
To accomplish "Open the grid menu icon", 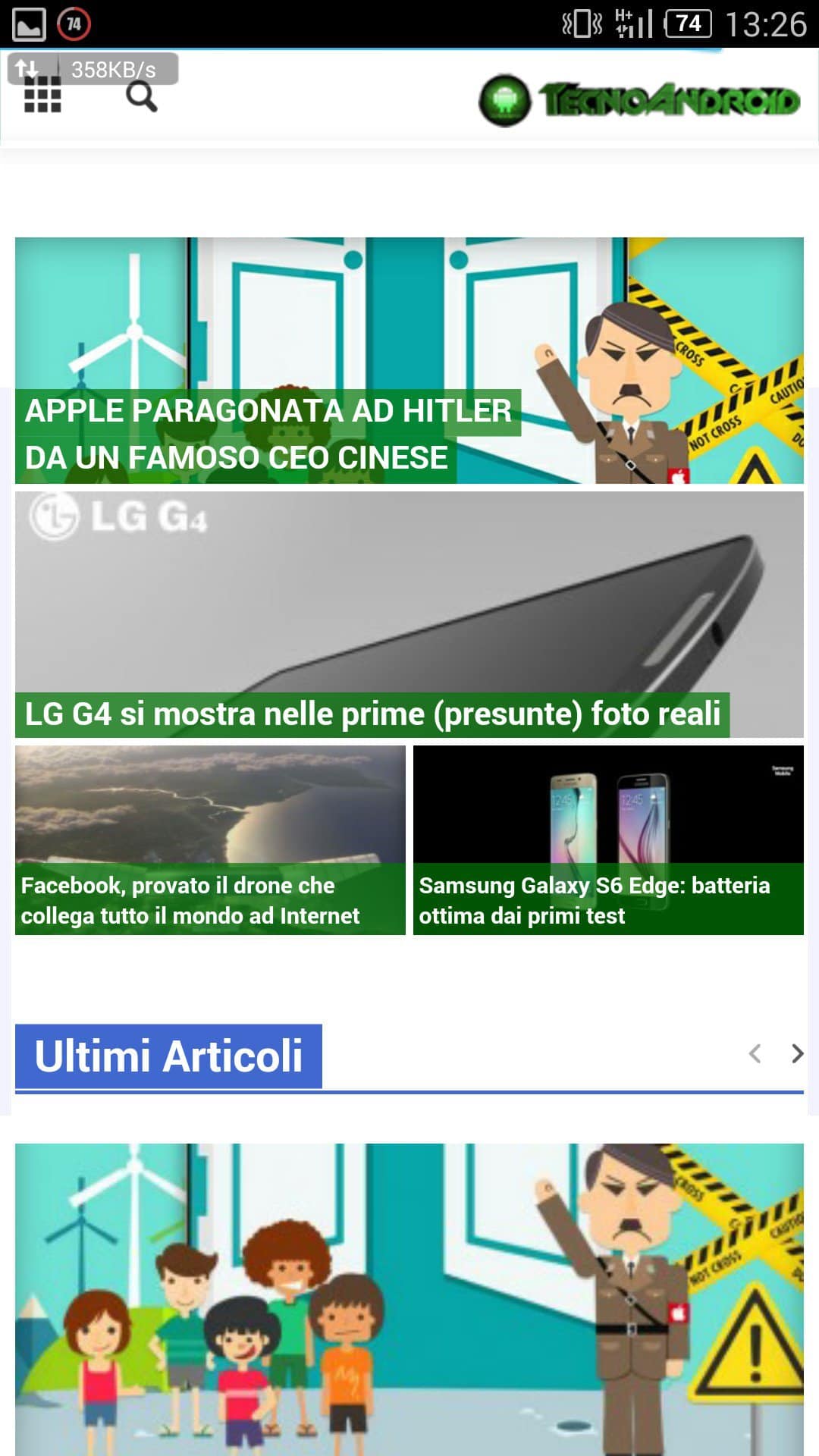I will (x=42, y=96).
